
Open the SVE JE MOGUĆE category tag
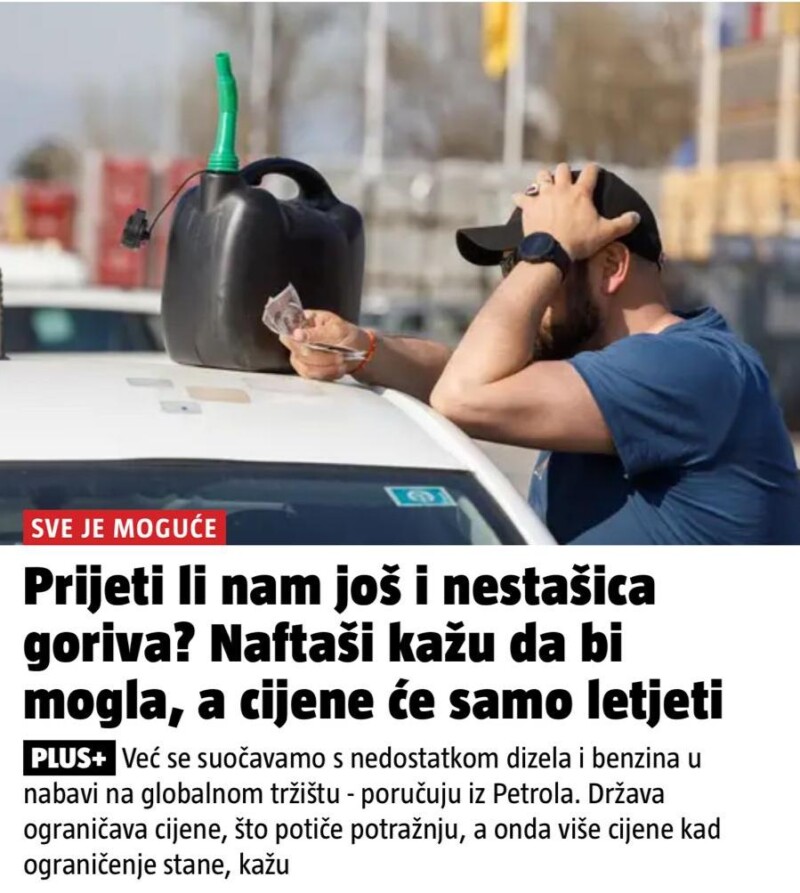click(125, 528)
